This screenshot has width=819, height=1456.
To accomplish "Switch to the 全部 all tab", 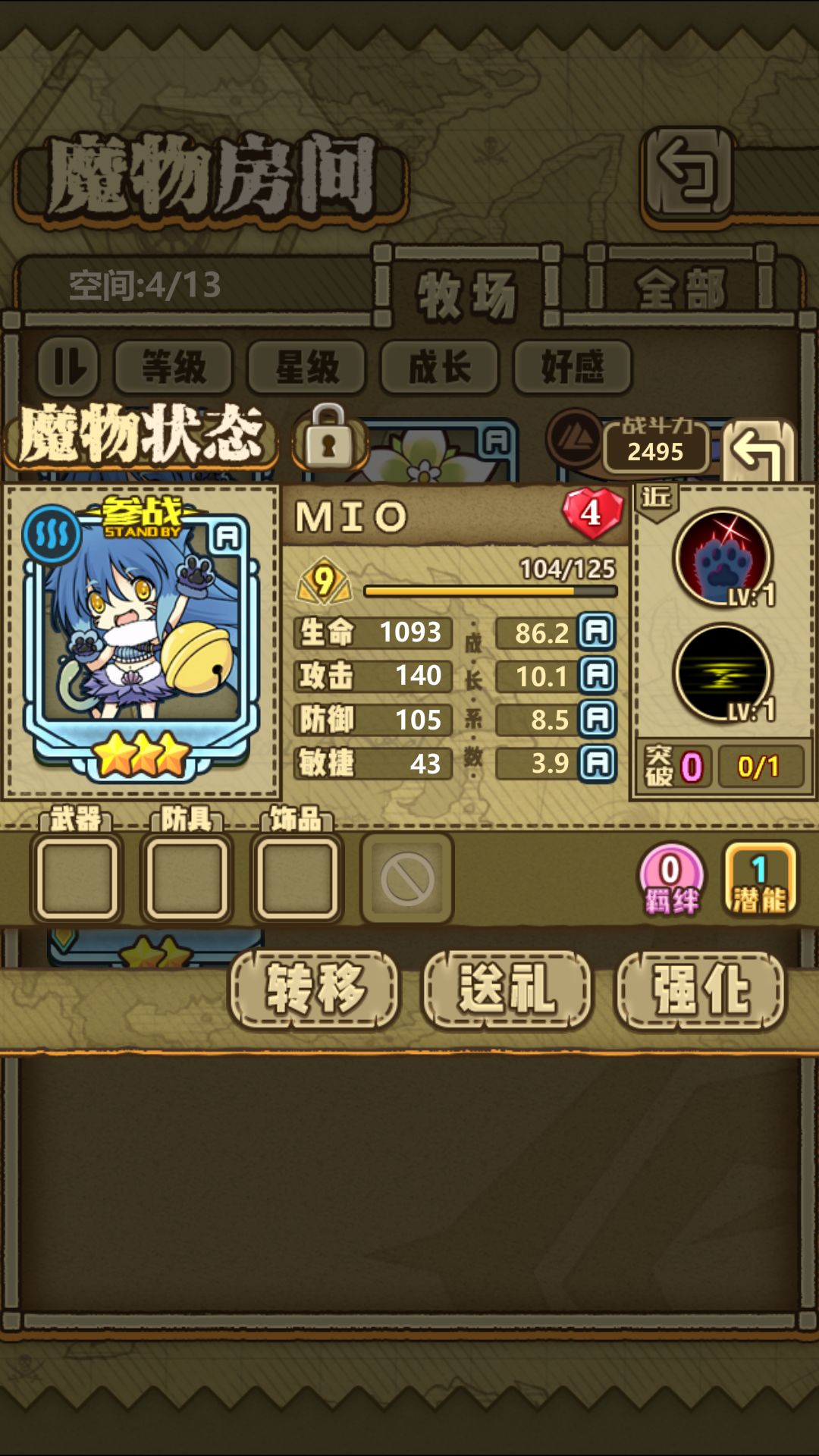I will click(681, 290).
